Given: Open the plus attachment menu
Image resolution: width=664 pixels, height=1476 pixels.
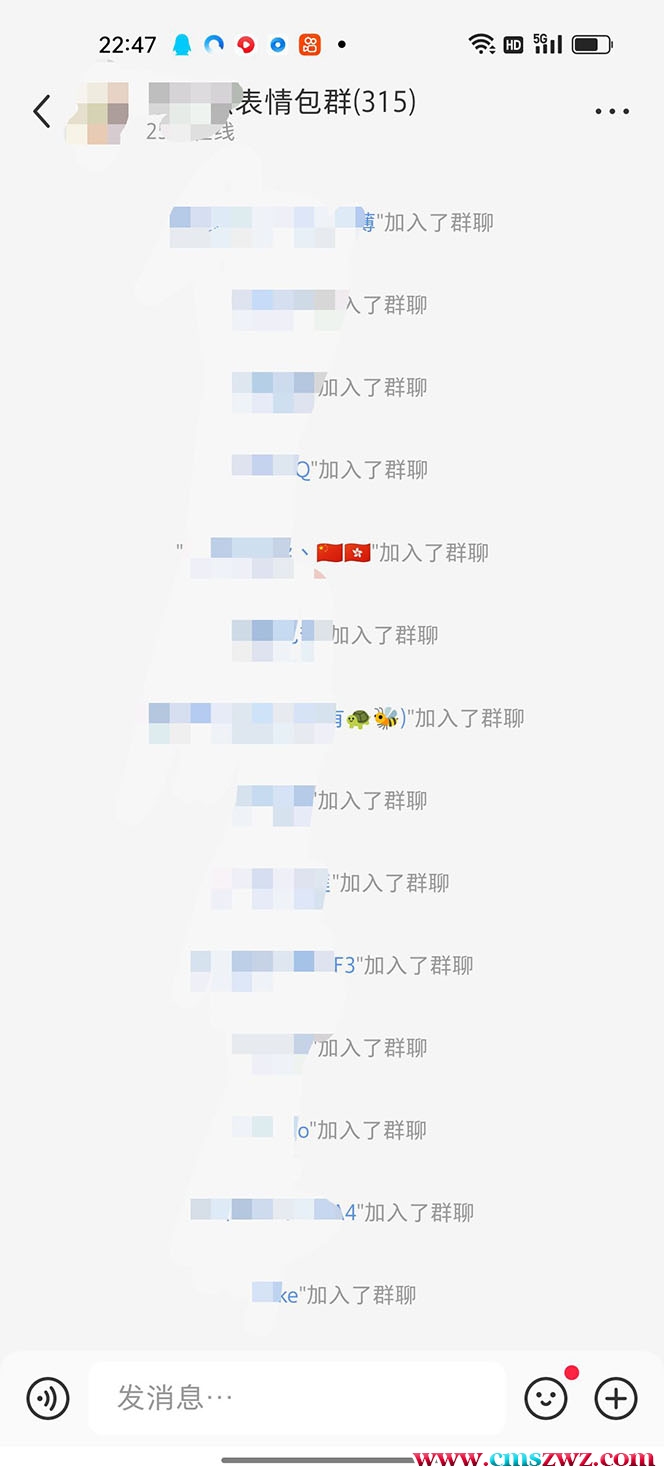Looking at the screenshot, I should [x=616, y=1397].
